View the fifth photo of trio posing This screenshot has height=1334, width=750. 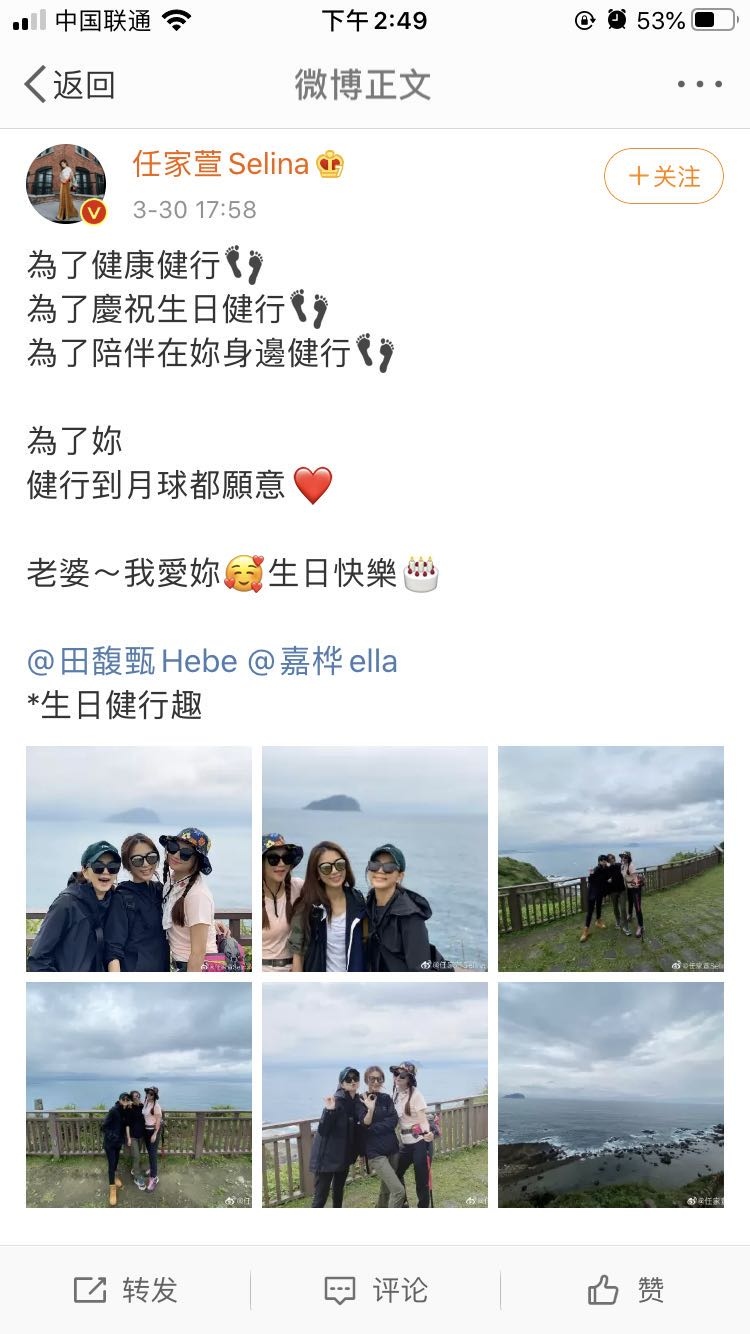[x=375, y=1094]
